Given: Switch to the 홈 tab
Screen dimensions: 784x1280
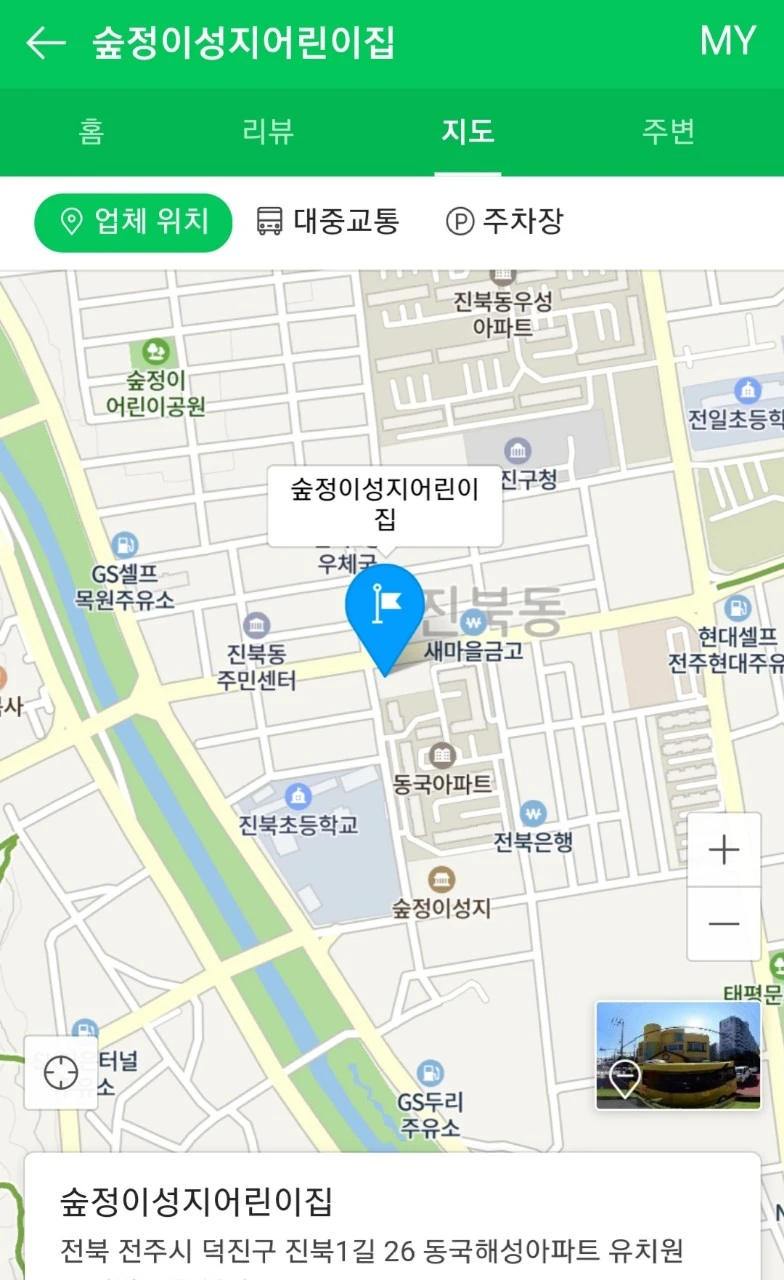Looking at the screenshot, I should [x=91, y=131].
